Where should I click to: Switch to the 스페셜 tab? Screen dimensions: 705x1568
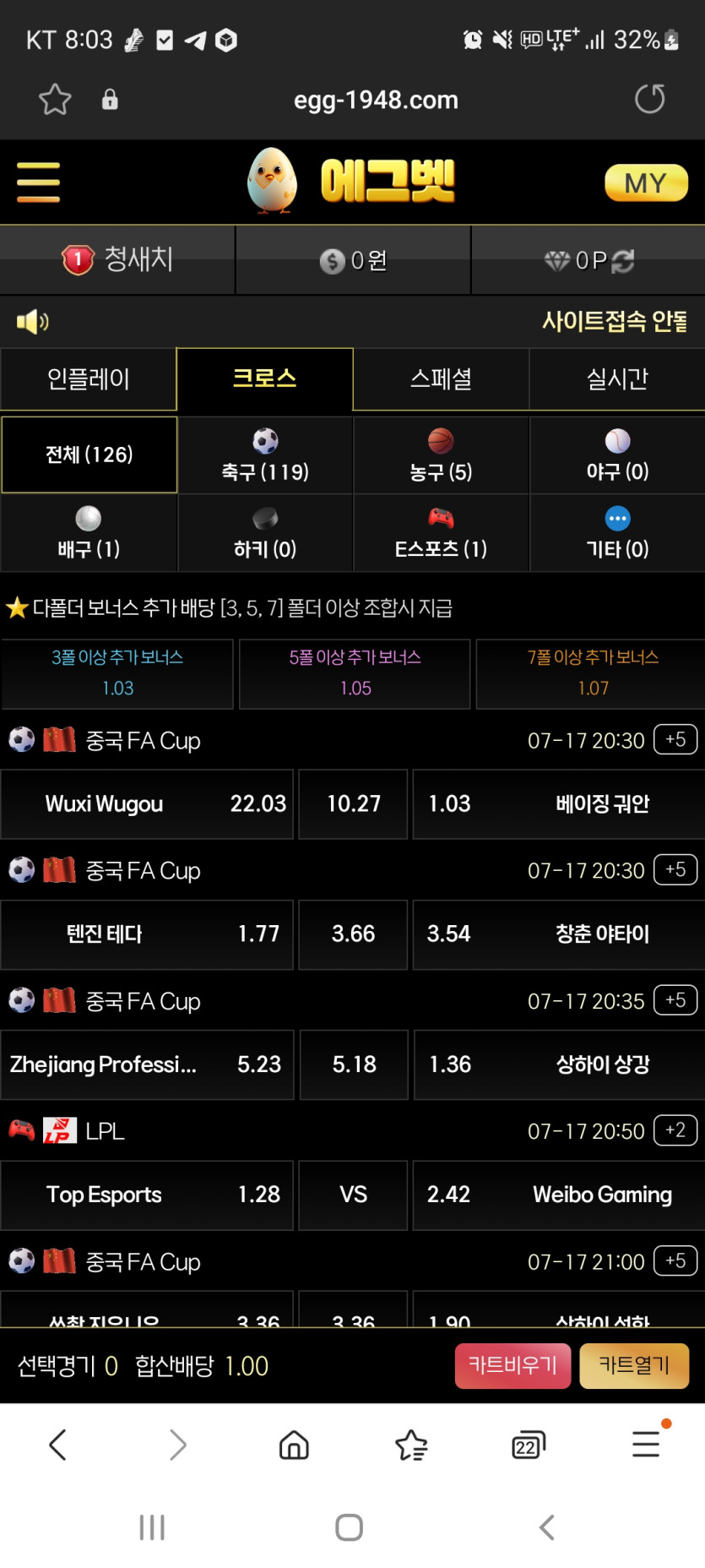(441, 379)
